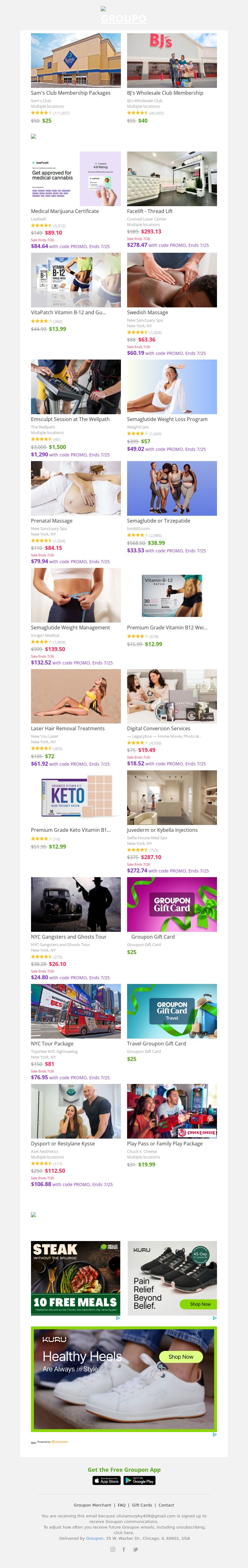View Medical Marijuana Certificate offer
This screenshot has height=1568, width=248.
[75, 179]
